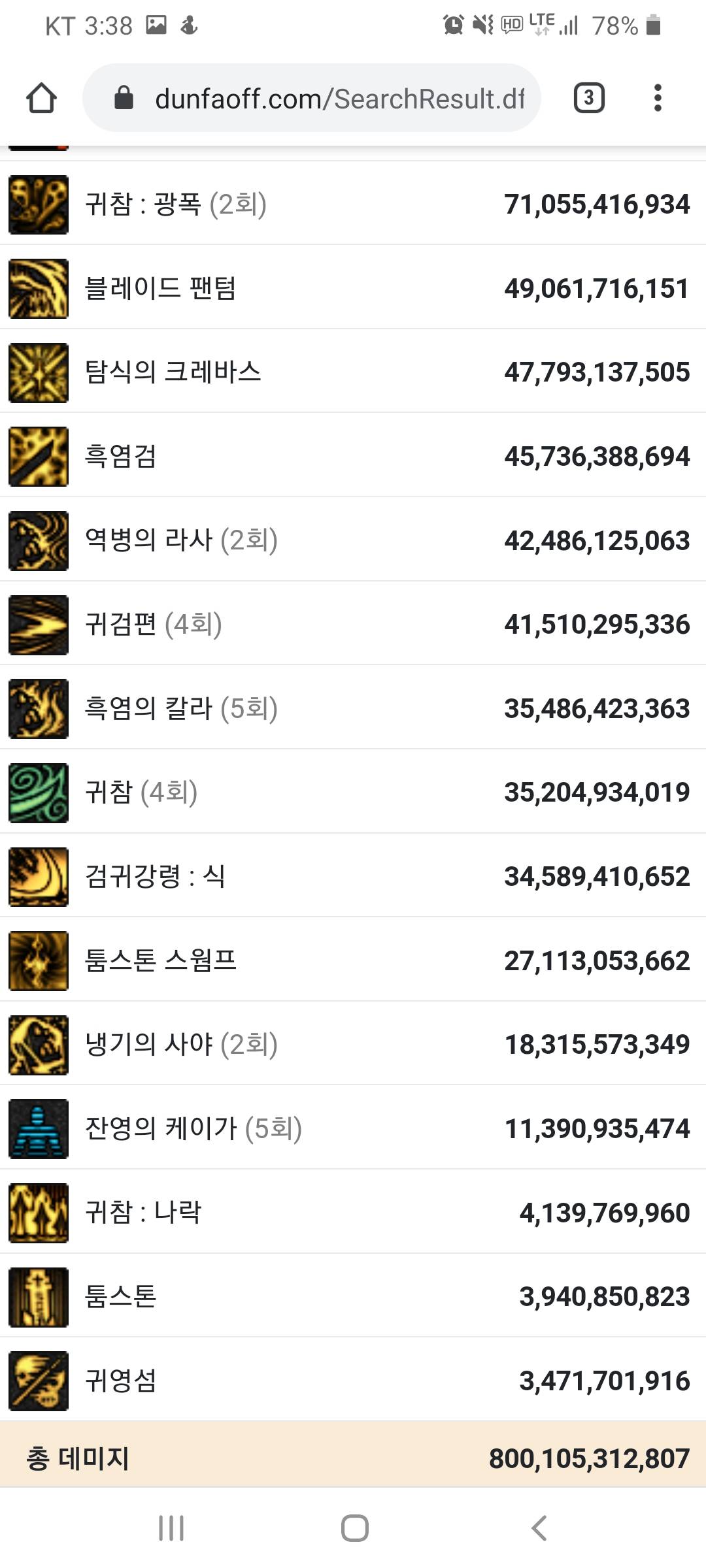706x1568 pixels.
Task: Tap the browser home icon
Action: (41, 98)
